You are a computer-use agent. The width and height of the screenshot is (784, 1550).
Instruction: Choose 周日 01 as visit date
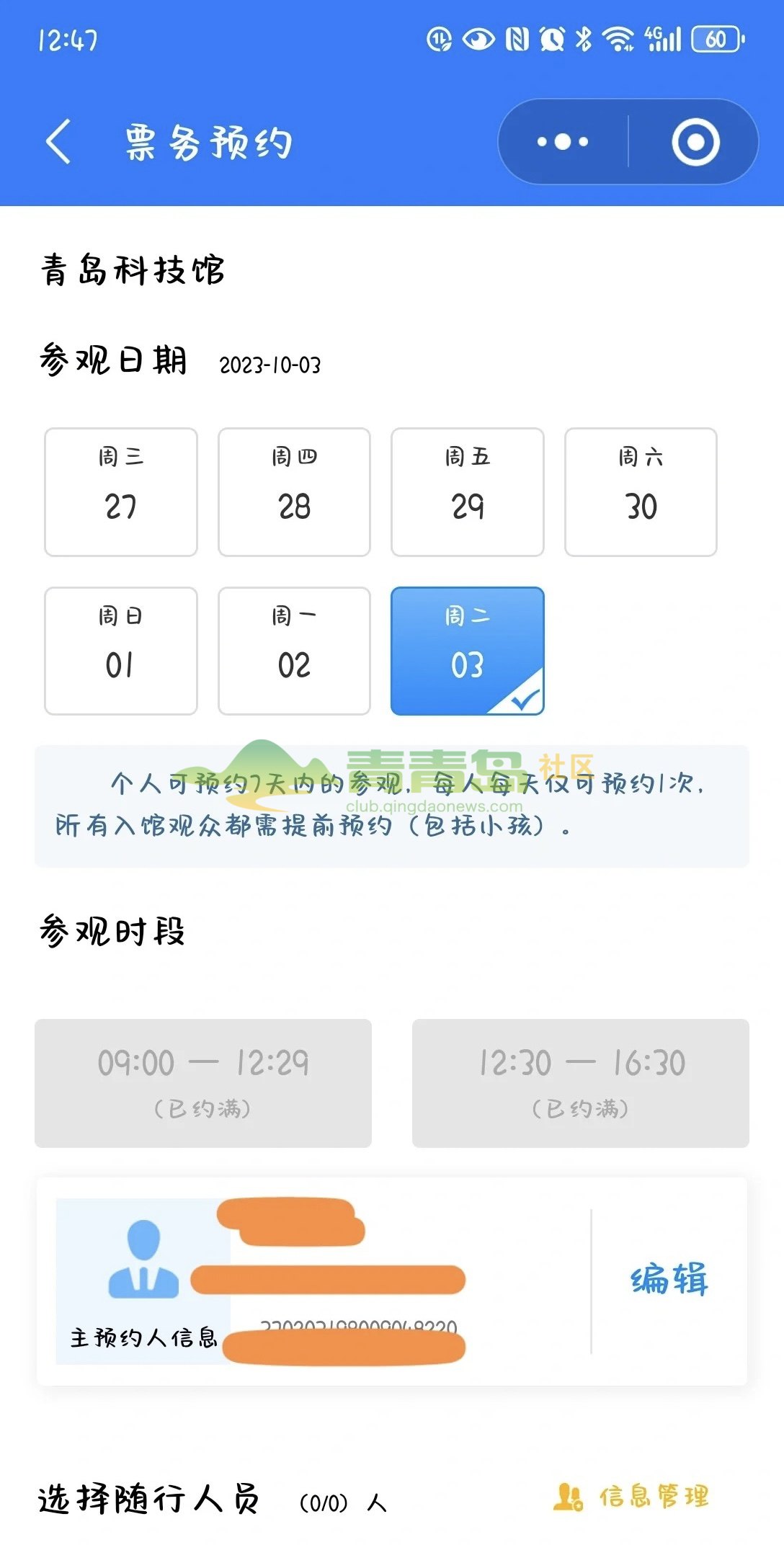[x=121, y=651]
